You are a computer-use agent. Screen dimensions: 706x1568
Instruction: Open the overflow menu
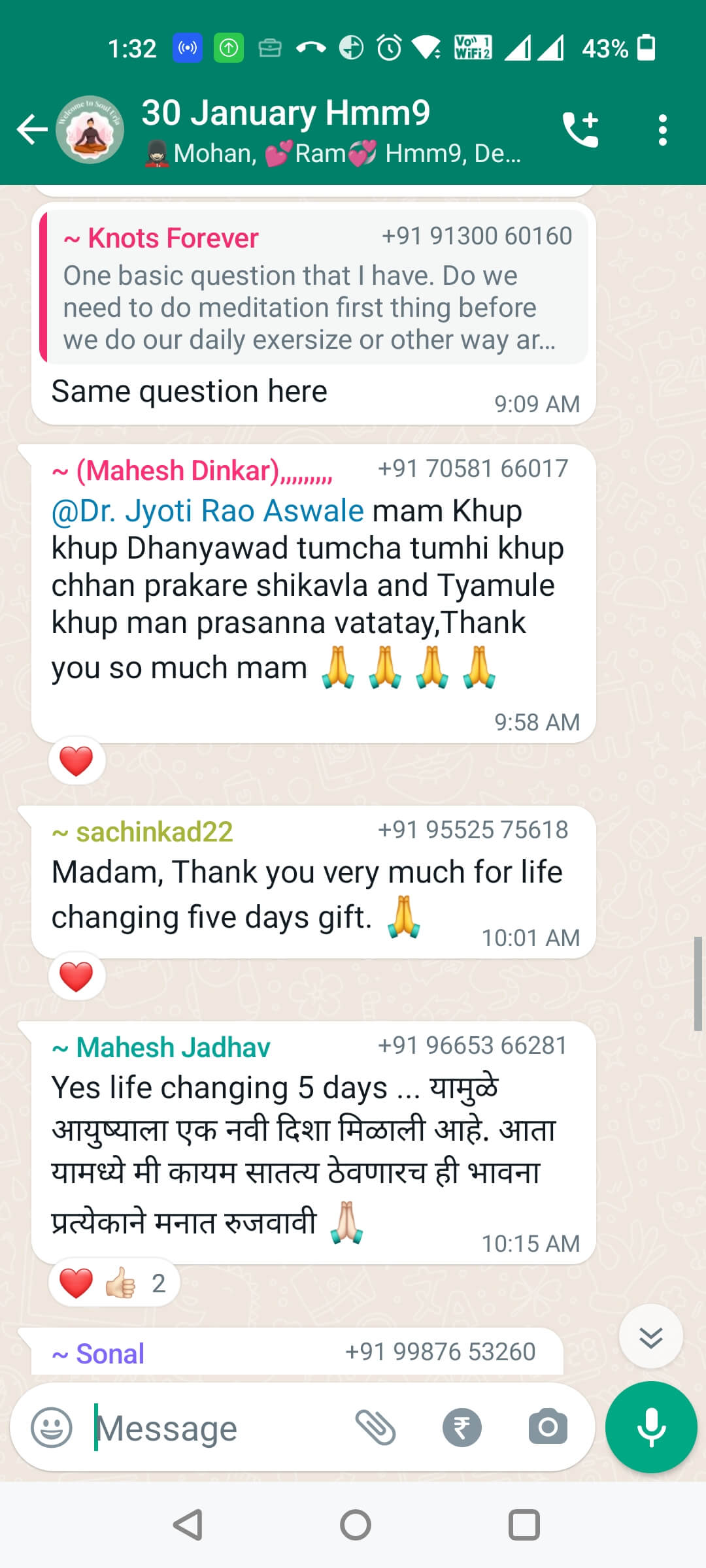tap(663, 130)
